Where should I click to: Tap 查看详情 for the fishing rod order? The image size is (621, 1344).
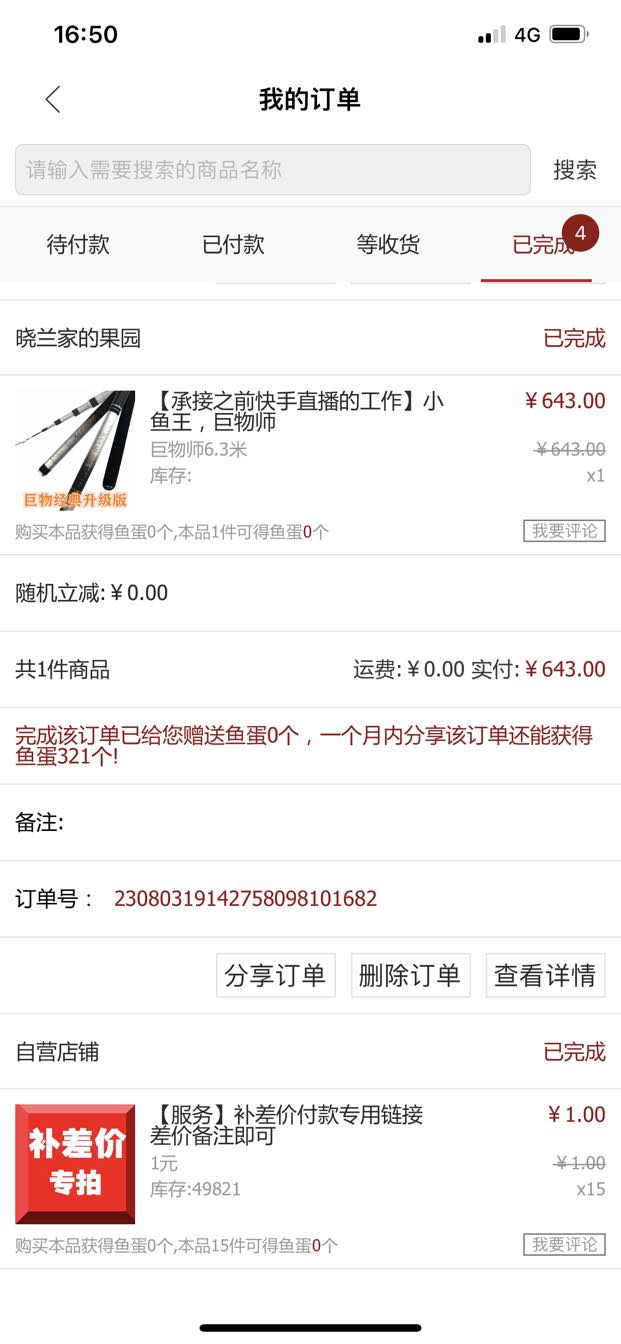(x=545, y=975)
